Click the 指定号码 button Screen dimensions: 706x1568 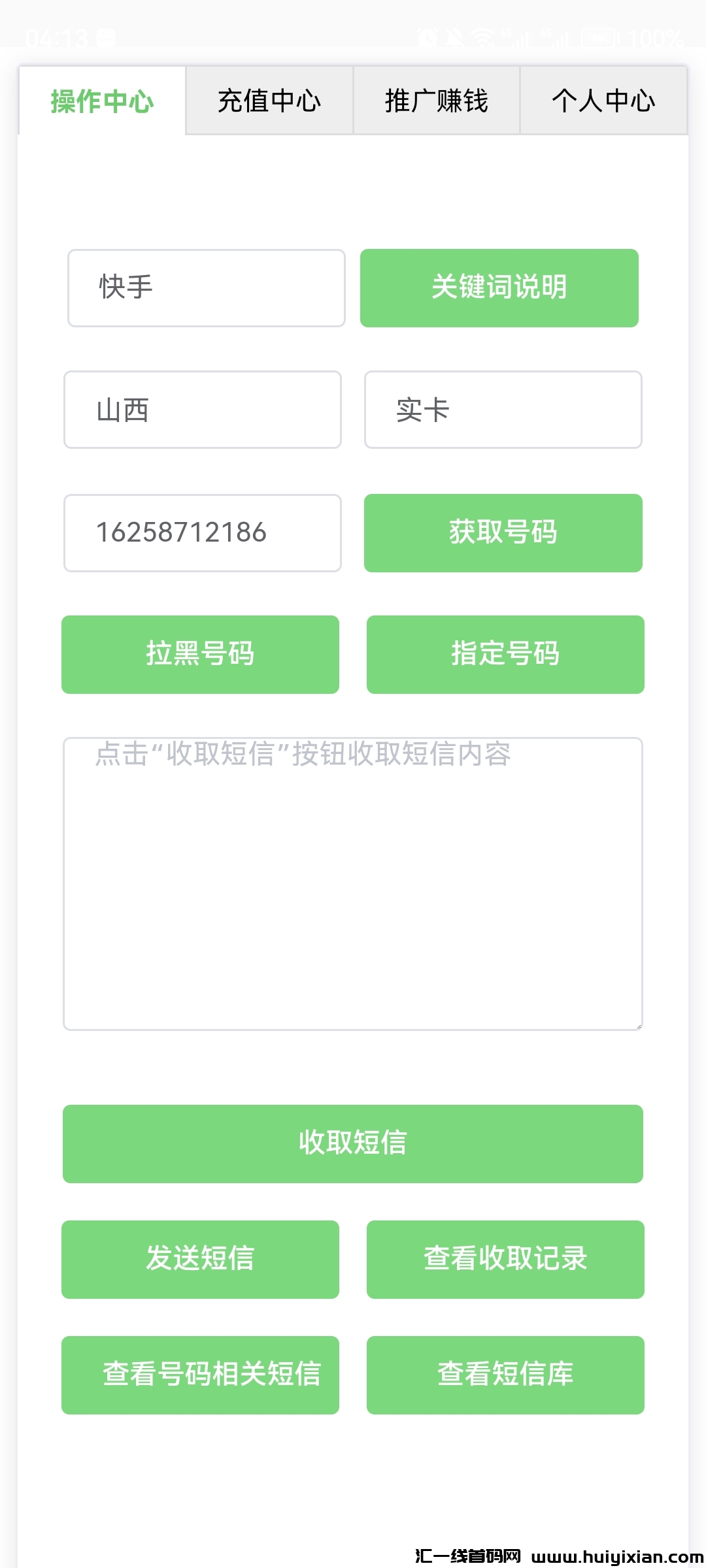(x=505, y=653)
